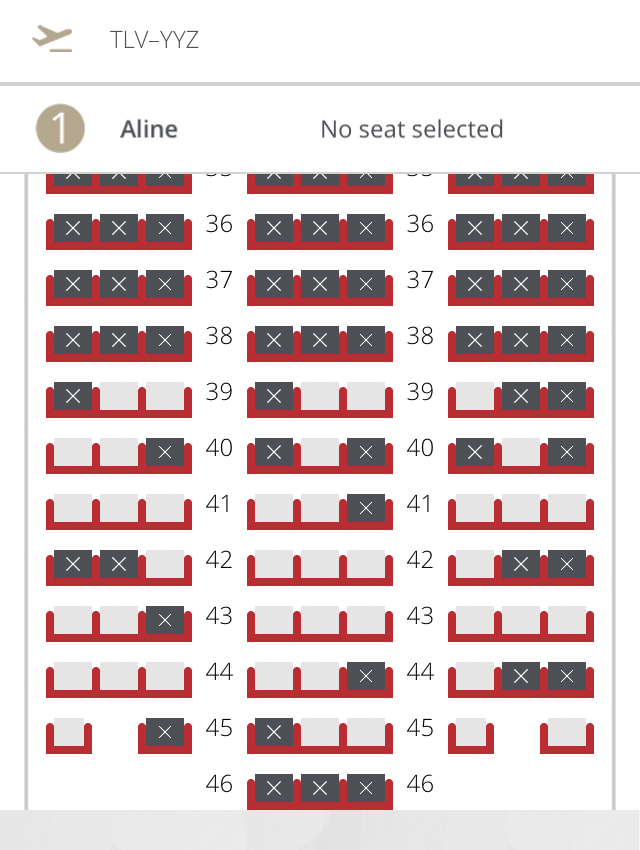Pick the free left-block seat in row 45
The width and height of the screenshot is (640, 850).
pyautogui.click(x=69, y=731)
